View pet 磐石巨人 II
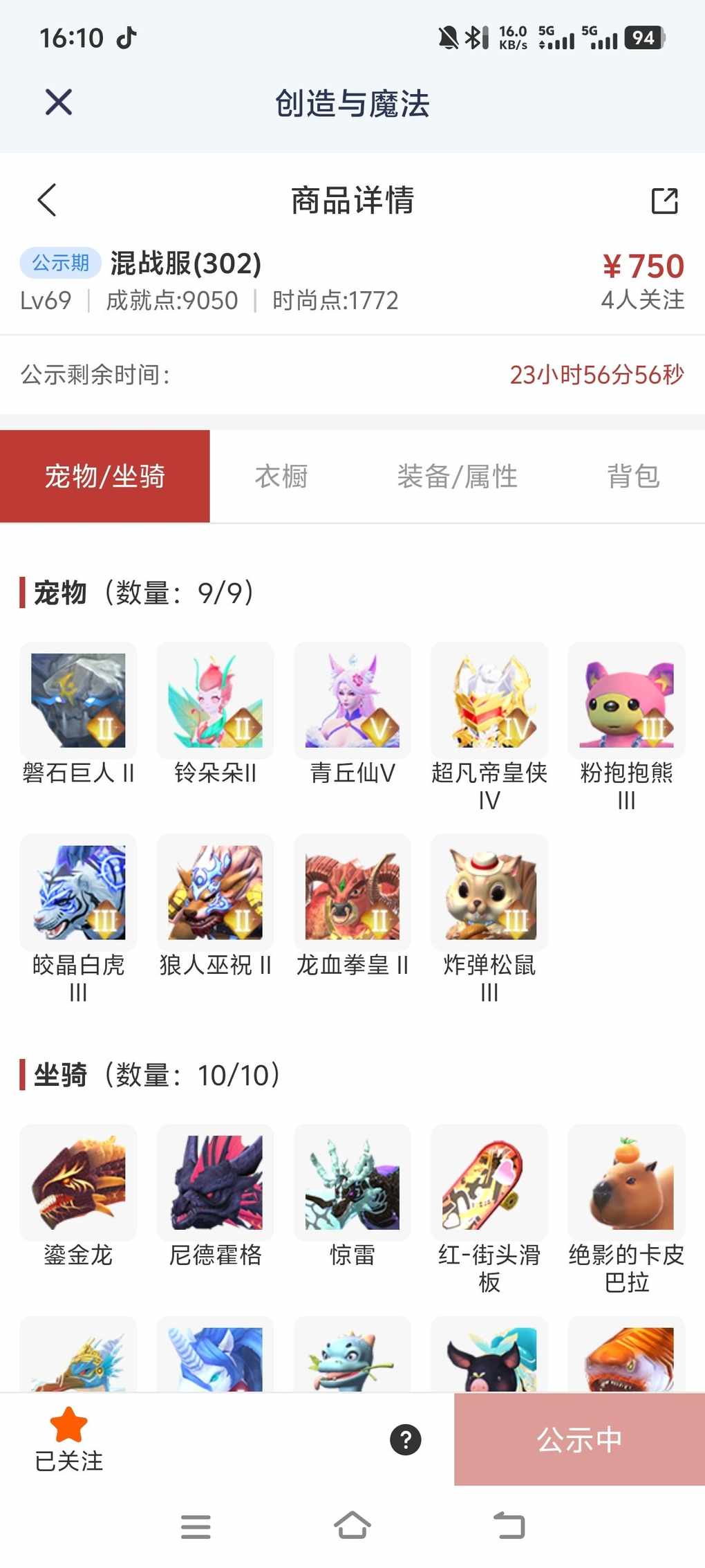Image resolution: width=705 pixels, height=1568 pixels. click(78, 700)
